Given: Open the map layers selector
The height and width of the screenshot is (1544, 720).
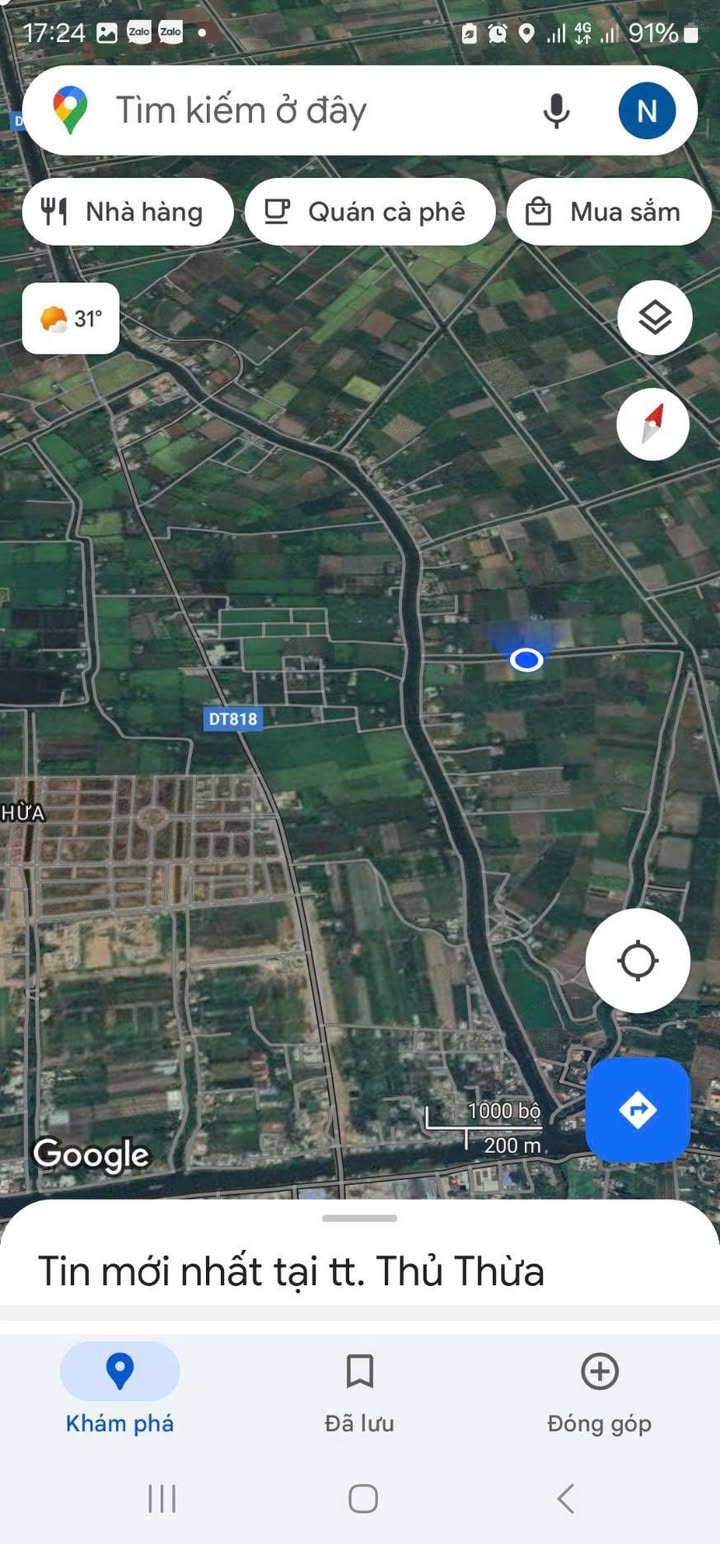Looking at the screenshot, I should 654,319.
